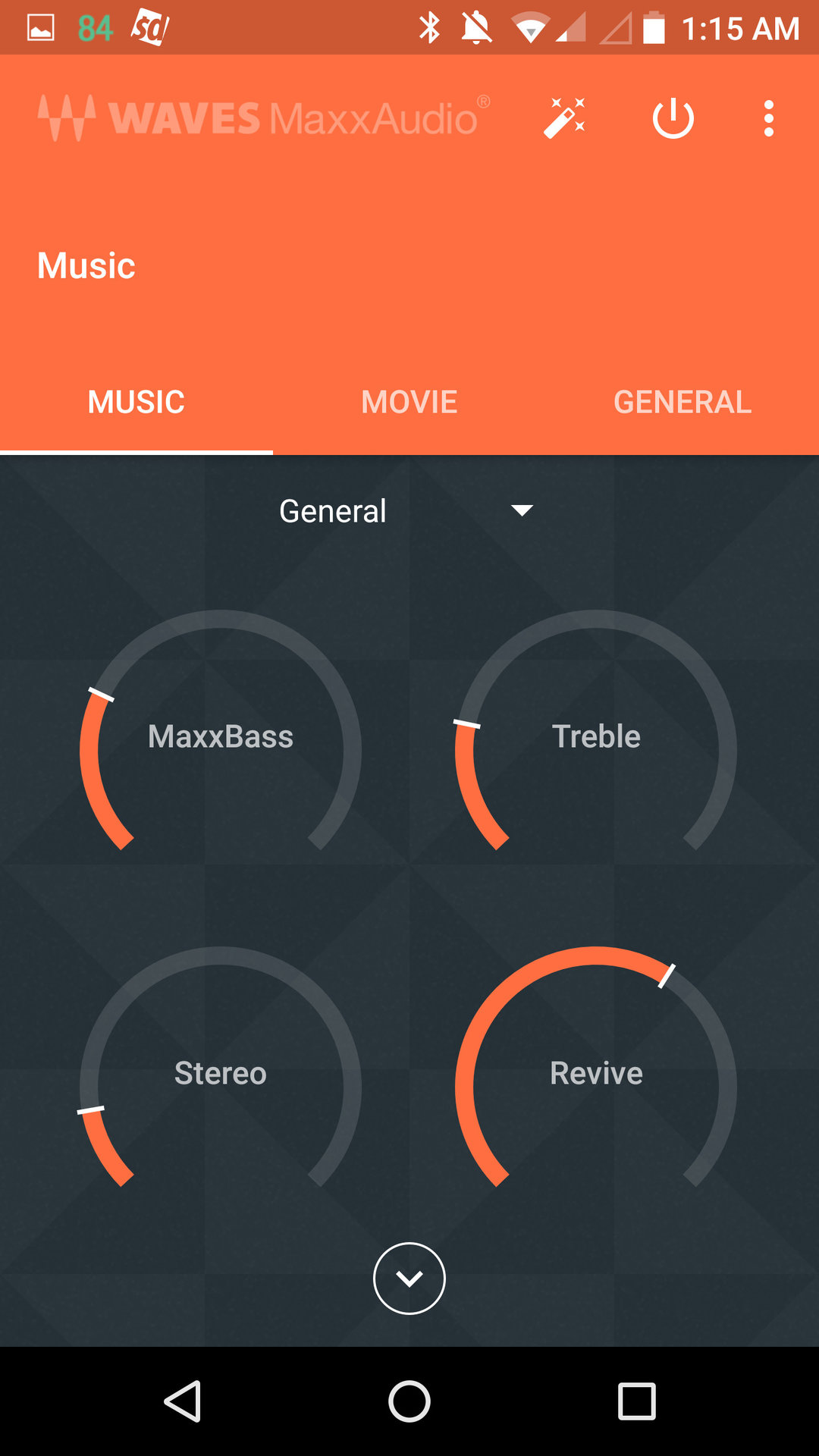
Task: Select the Music tab
Action: pyautogui.click(x=136, y=402)
